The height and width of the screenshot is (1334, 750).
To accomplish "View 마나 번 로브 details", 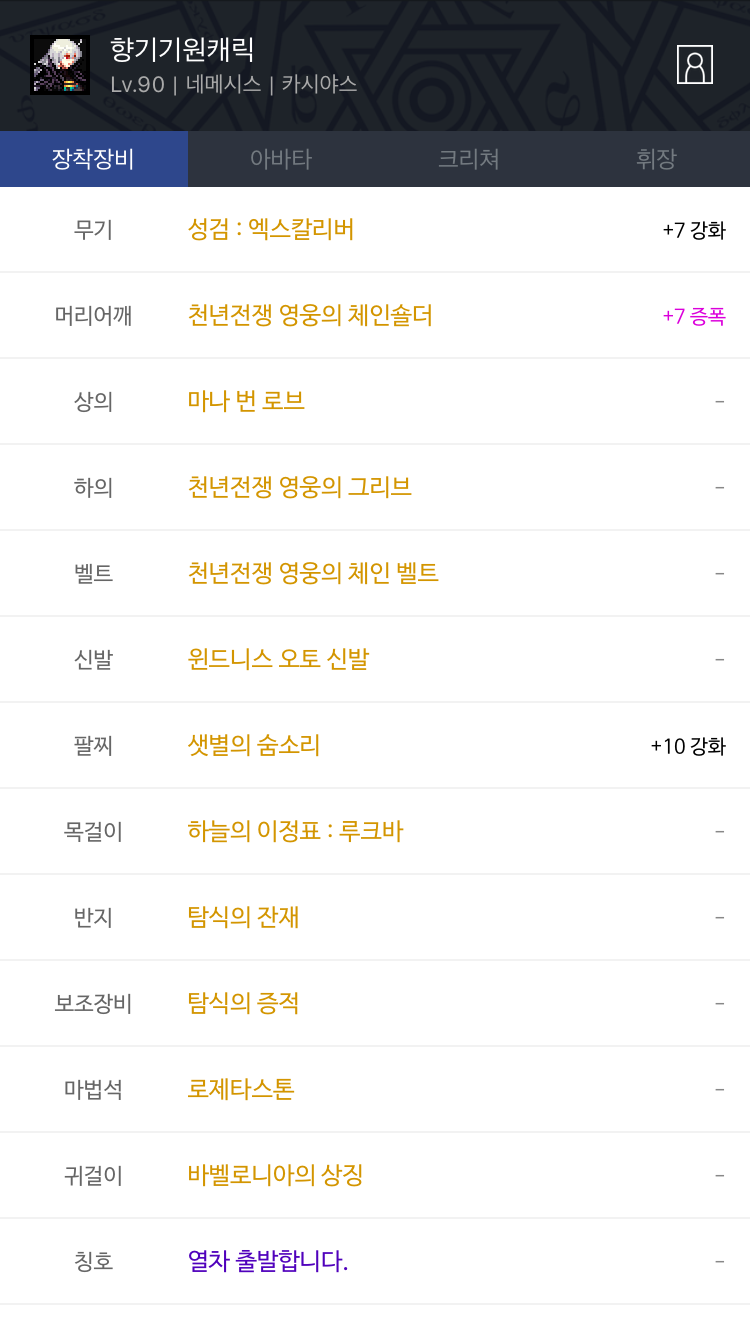I will [246, 402].
